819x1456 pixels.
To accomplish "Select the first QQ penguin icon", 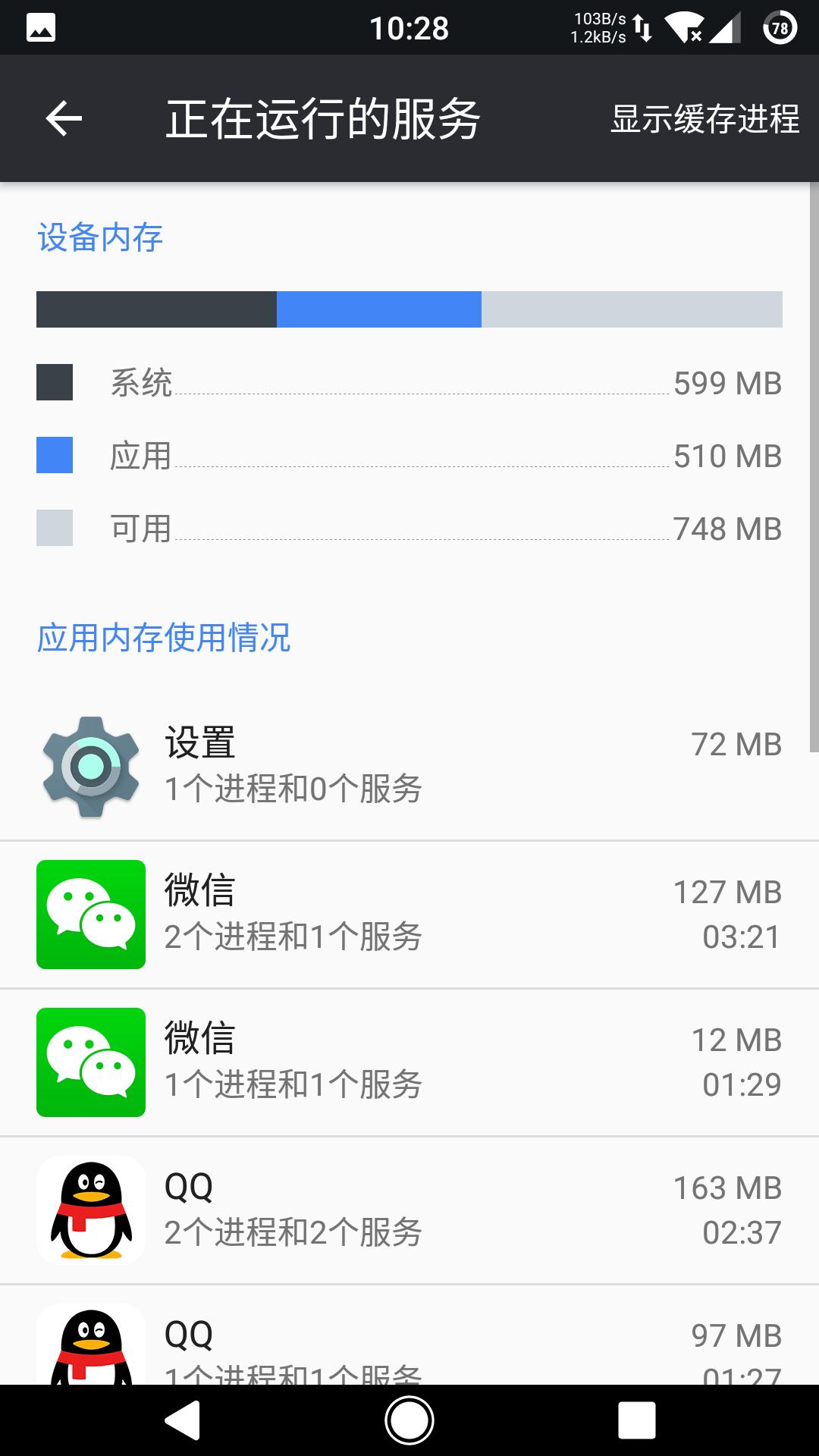I will pyautogui.click(x=90, y=1207).
